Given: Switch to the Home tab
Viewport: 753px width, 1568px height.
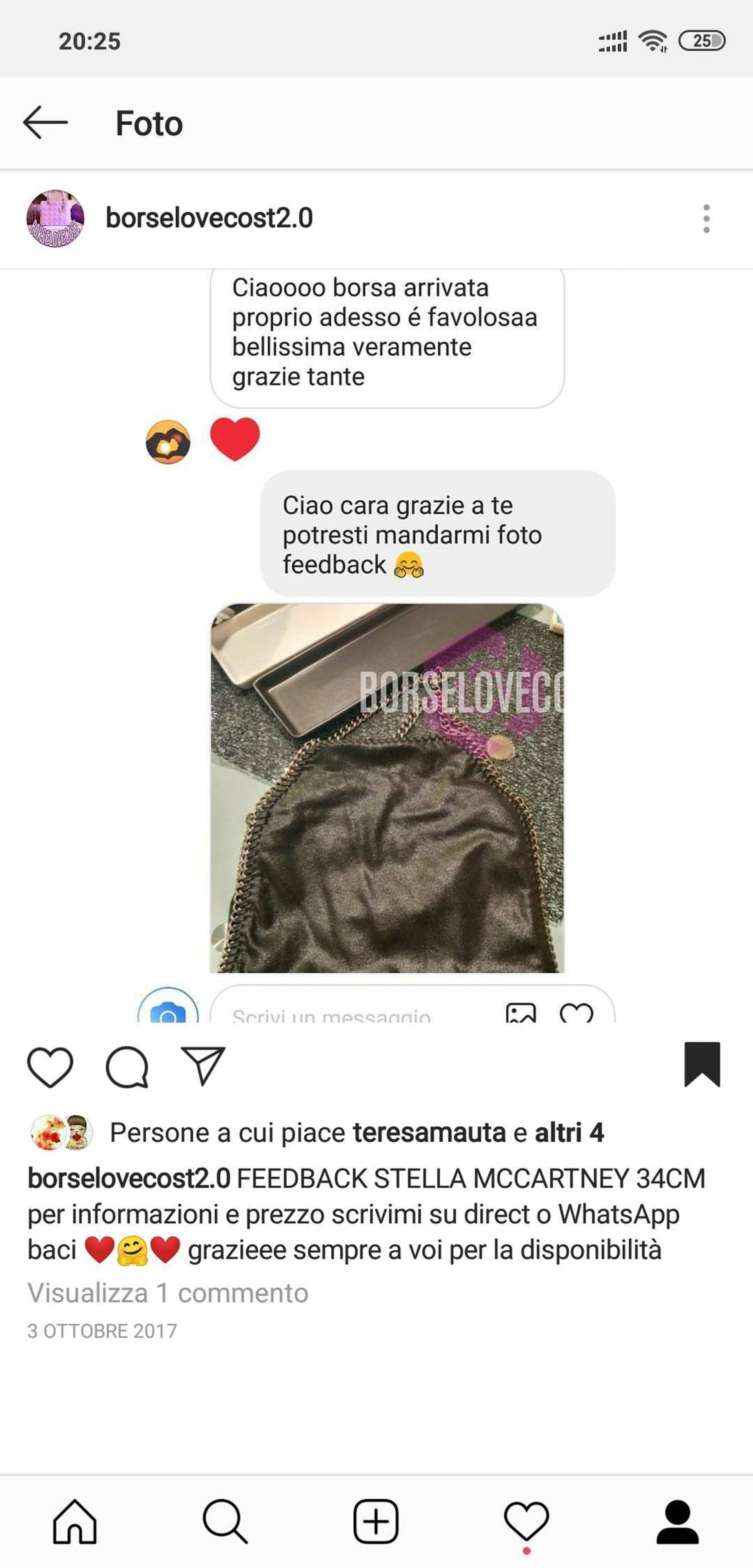Looking at the screenshot, I should coord(75,1521).
